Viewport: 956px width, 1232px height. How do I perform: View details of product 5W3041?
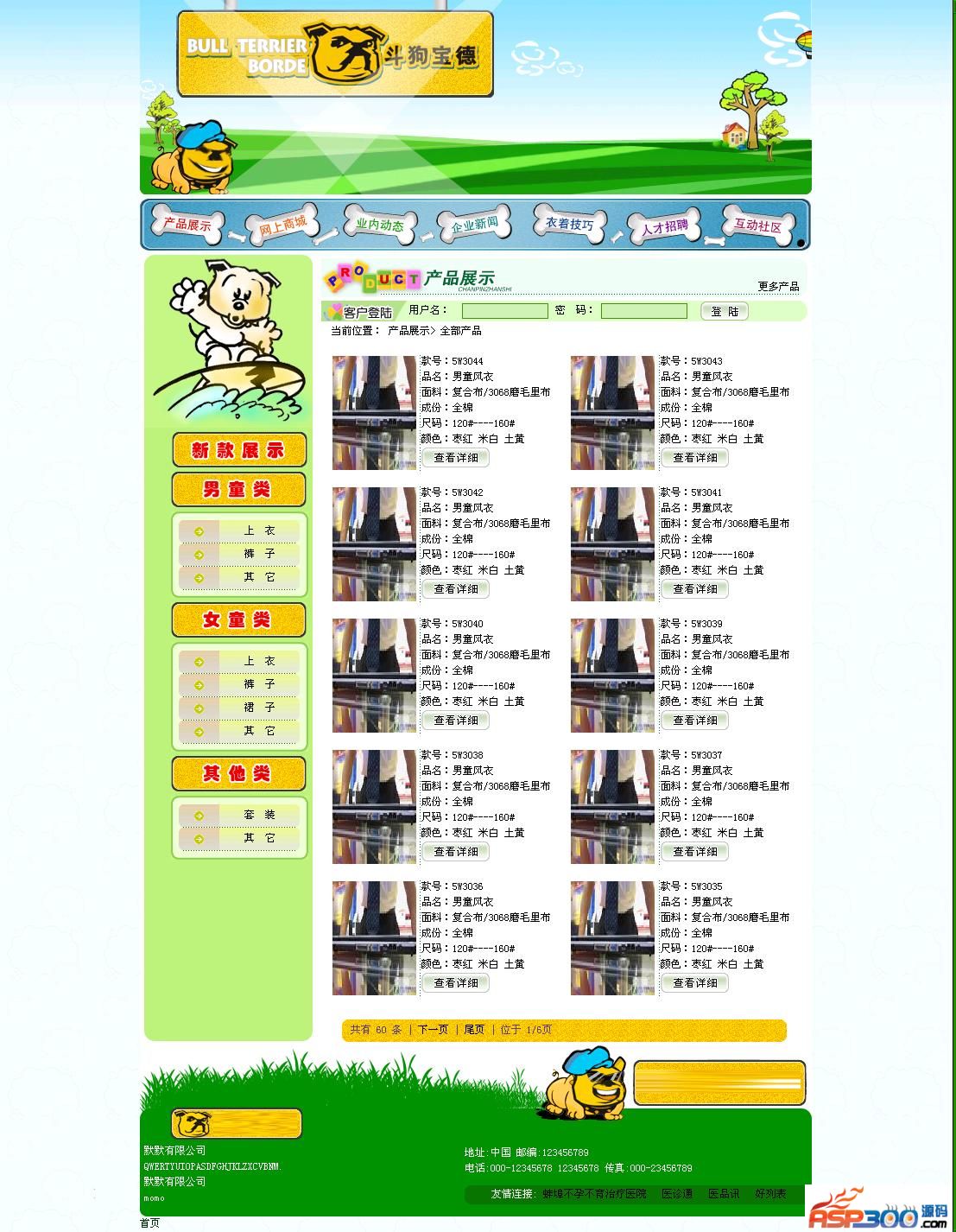coord(694,589)
